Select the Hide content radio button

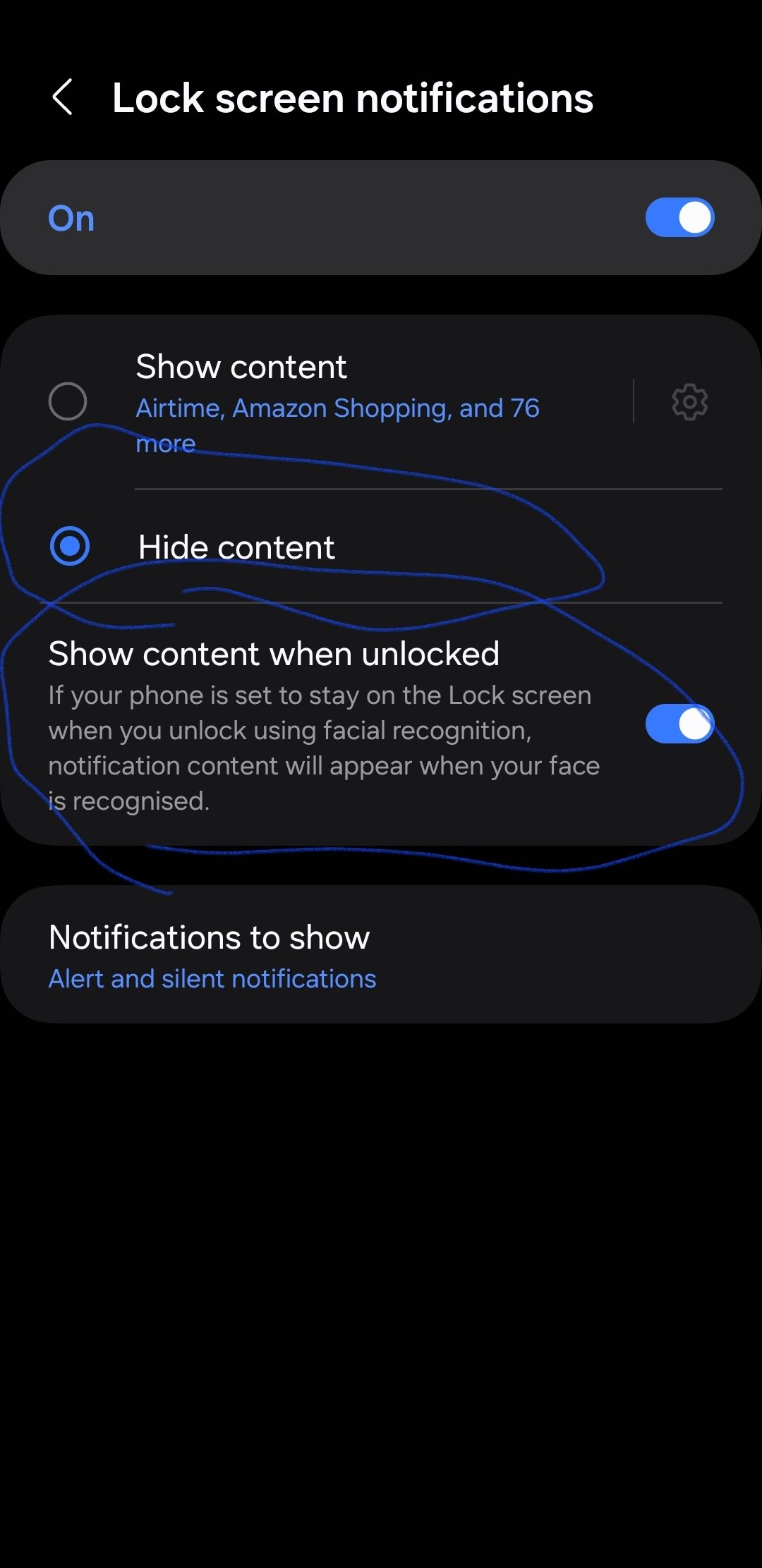[69, 547]
